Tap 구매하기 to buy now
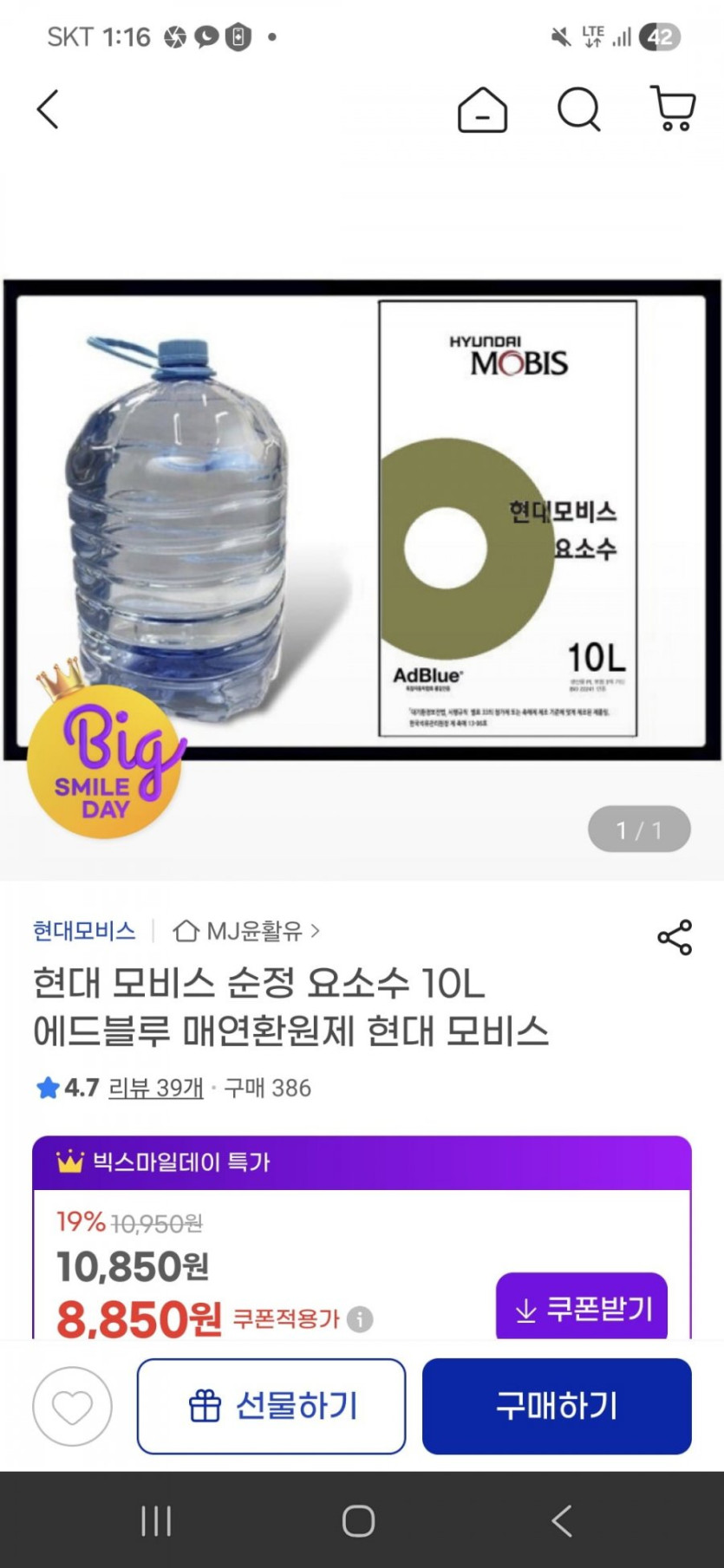Screen dimensions: 724x1568 [x=557, y=1406]
